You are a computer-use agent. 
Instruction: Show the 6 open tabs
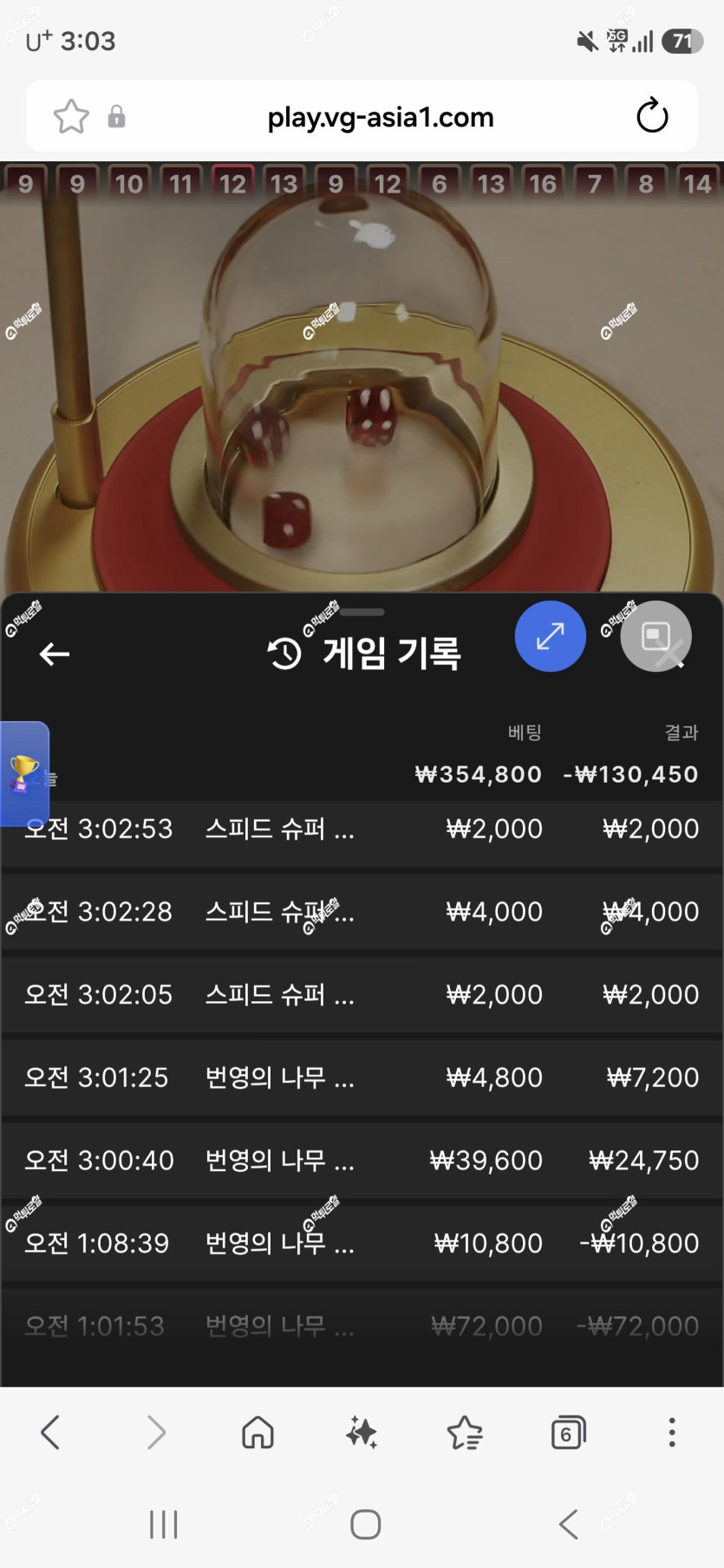pos(569,1433)
